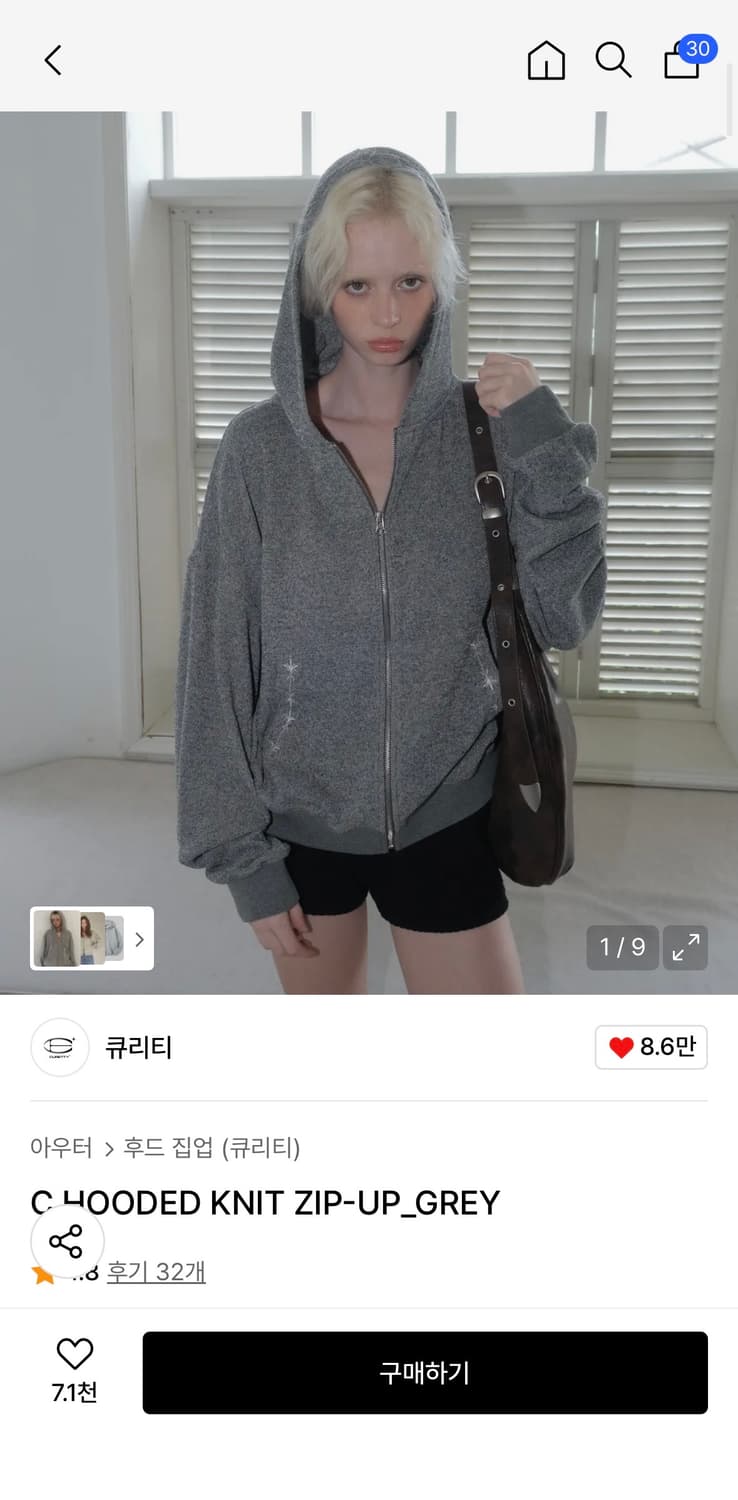Open the home screen via home icon

pos(546,60)
